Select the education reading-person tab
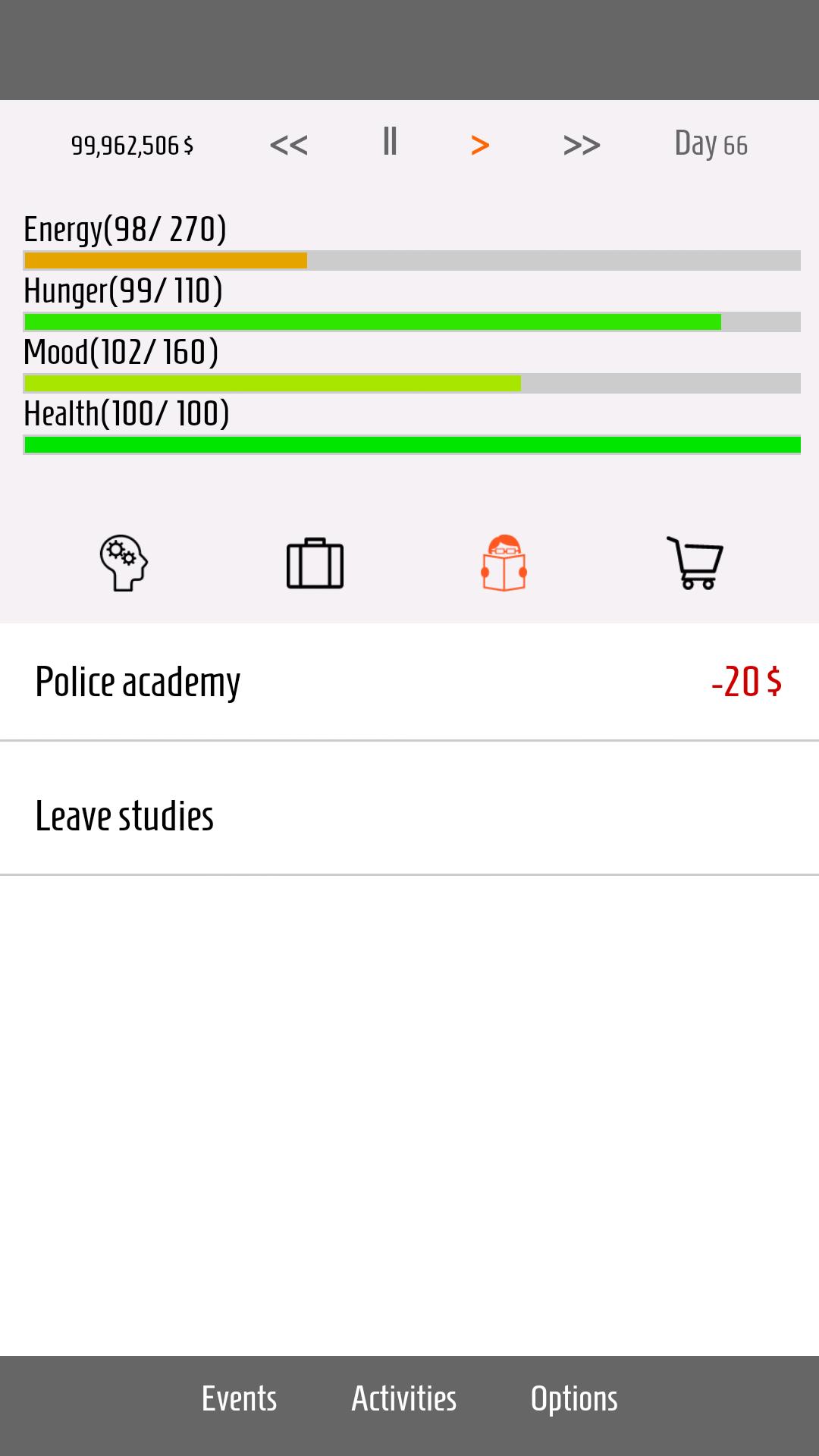Viewport: 819px width, 1456px height. pos(504,563)
